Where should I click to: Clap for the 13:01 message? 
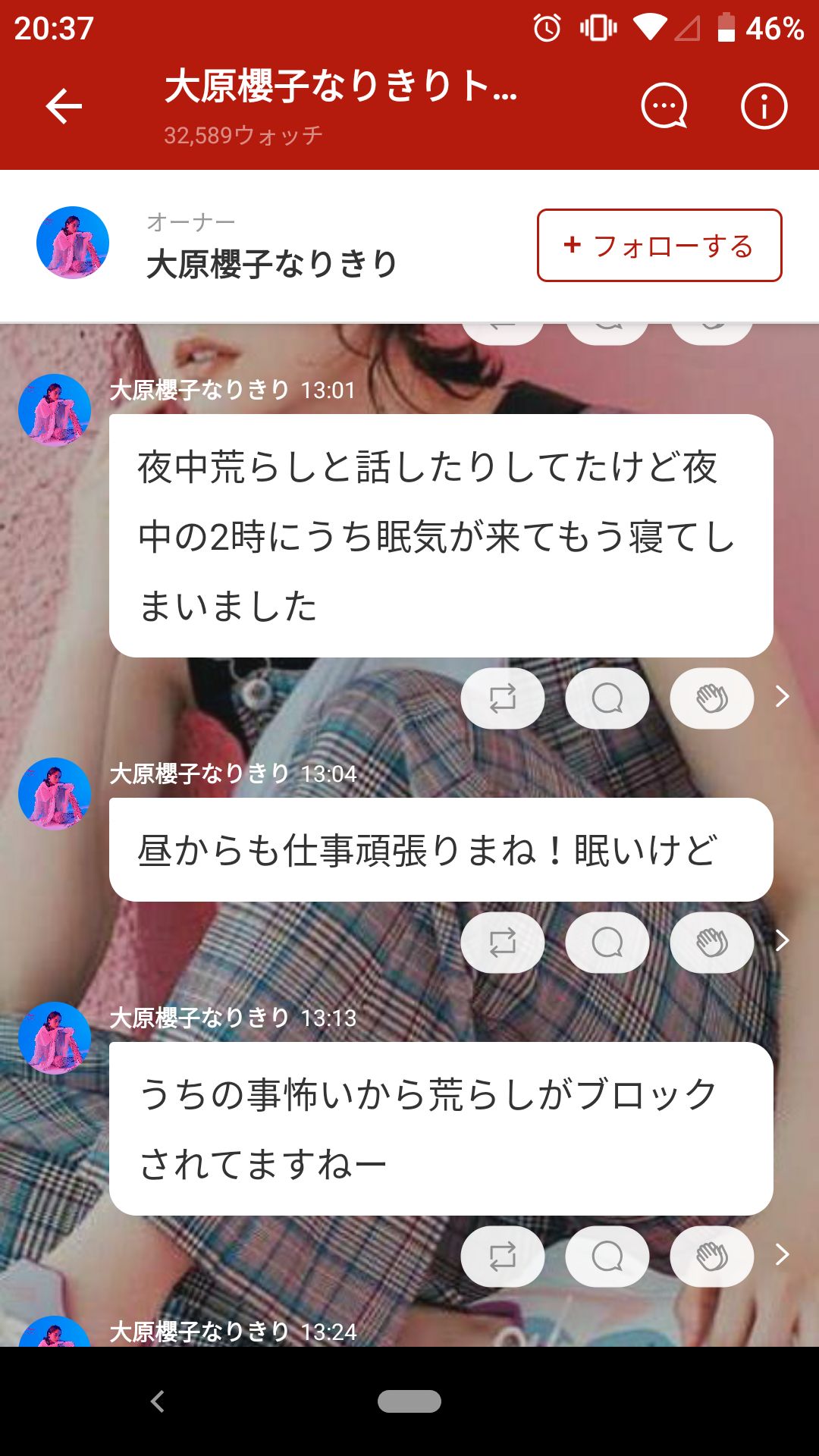[x=711, y=698]
